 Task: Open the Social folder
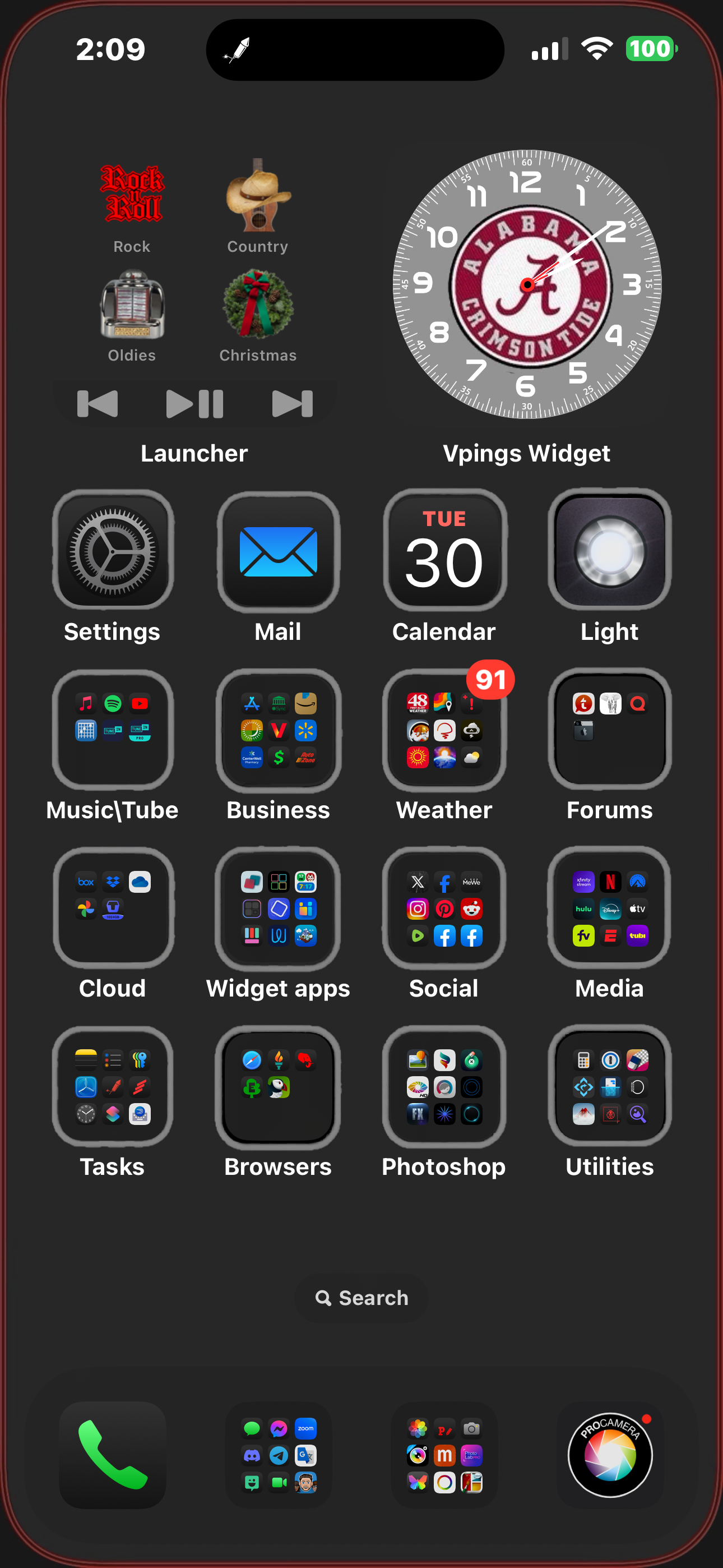(x=444, y=907)
